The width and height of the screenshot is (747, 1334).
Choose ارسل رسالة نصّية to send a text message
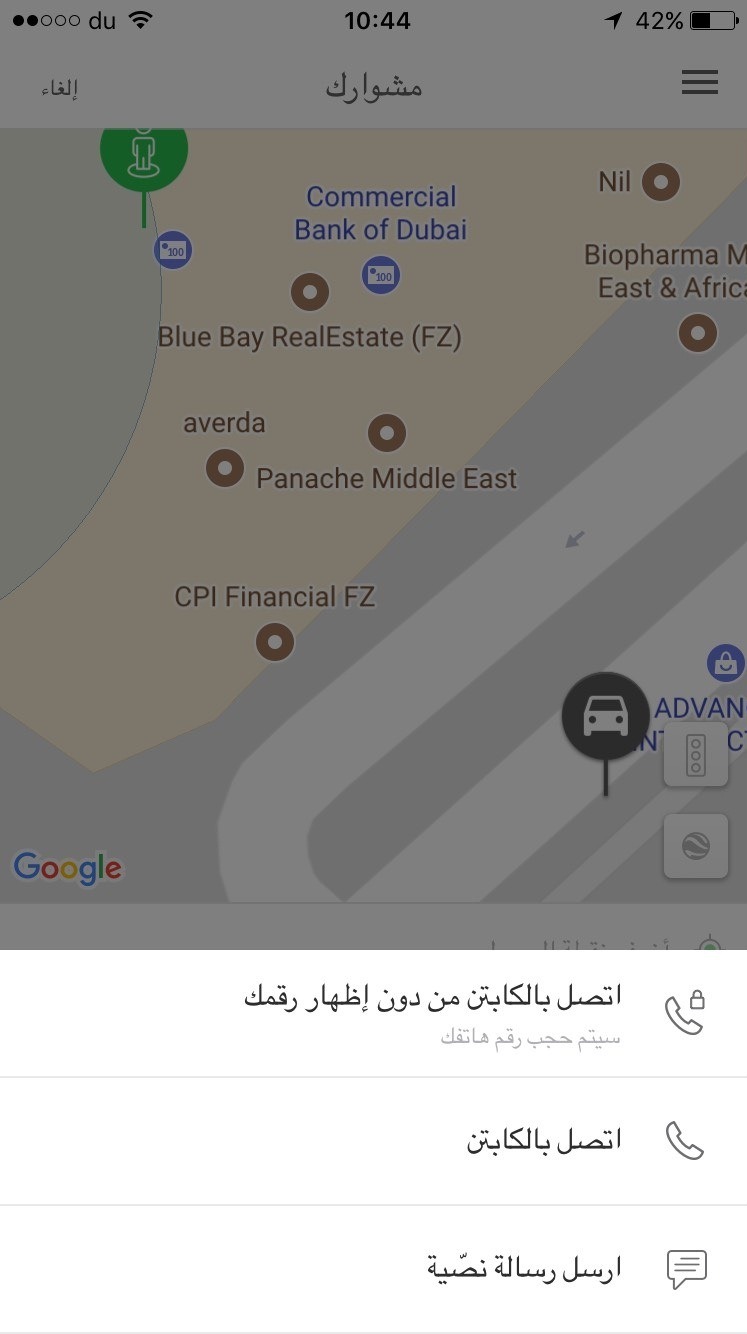point(524,1268)
